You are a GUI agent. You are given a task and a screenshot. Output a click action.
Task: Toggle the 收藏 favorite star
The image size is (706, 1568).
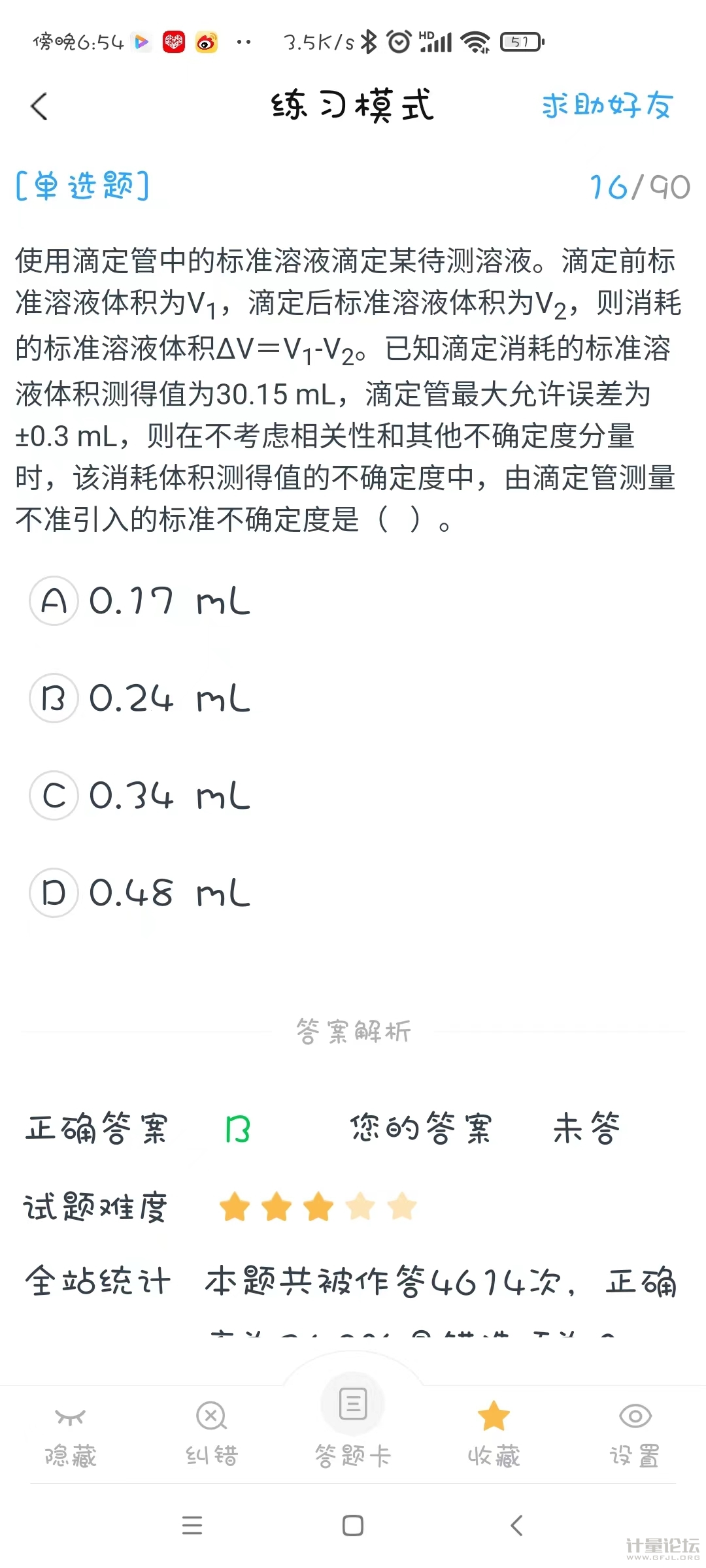[x=494, y=1436]
